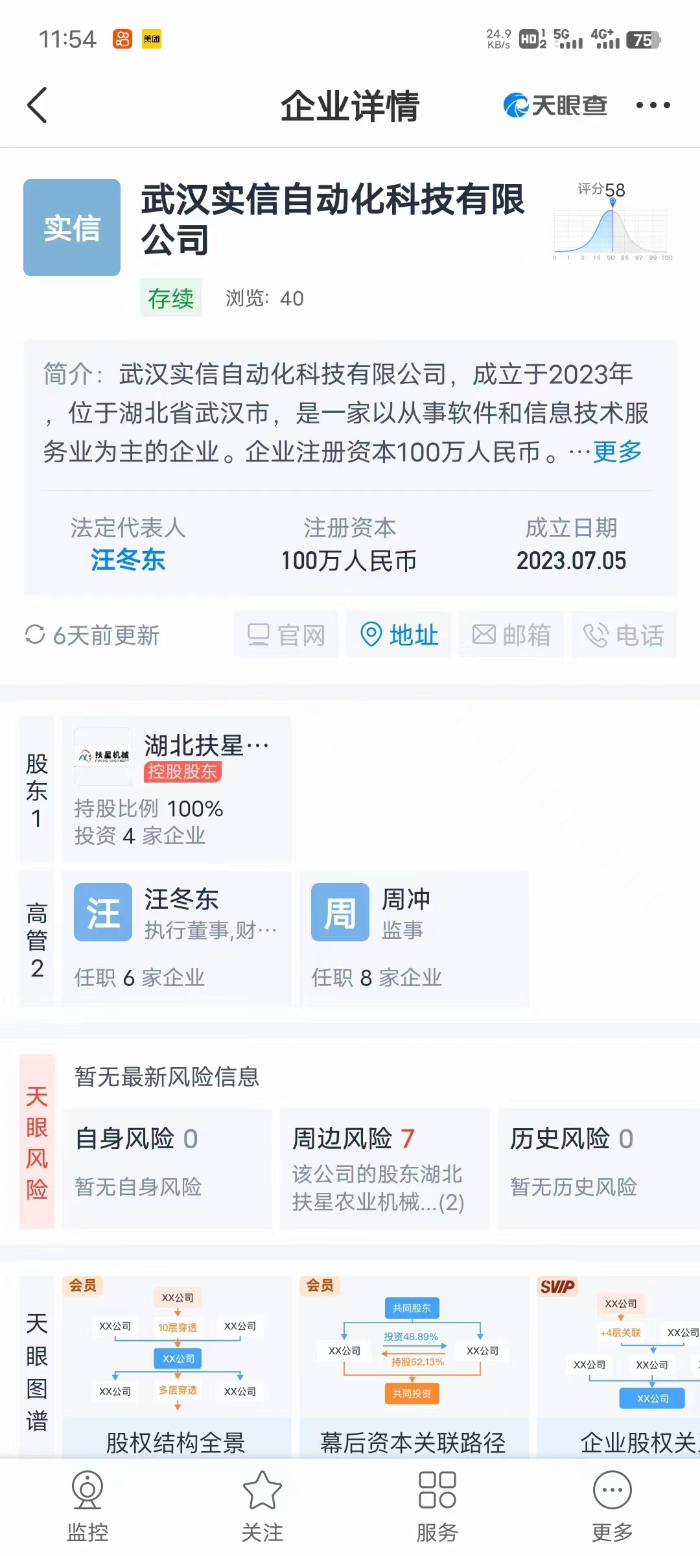700x1556 pixels.
Task: Open 更多 in the bottom bar
Action: (x=612, y=1505)
